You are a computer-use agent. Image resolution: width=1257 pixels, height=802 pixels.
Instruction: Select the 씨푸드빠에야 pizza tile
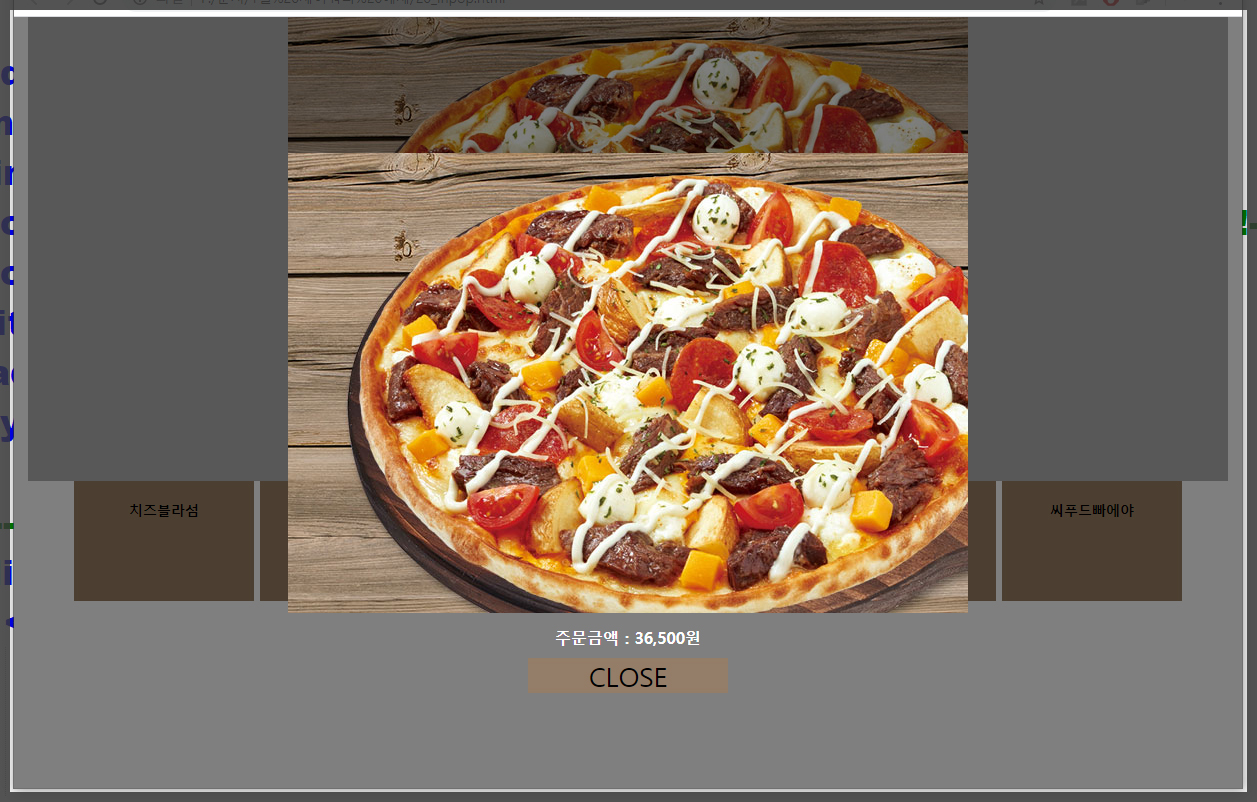[x=1091, y=540]
